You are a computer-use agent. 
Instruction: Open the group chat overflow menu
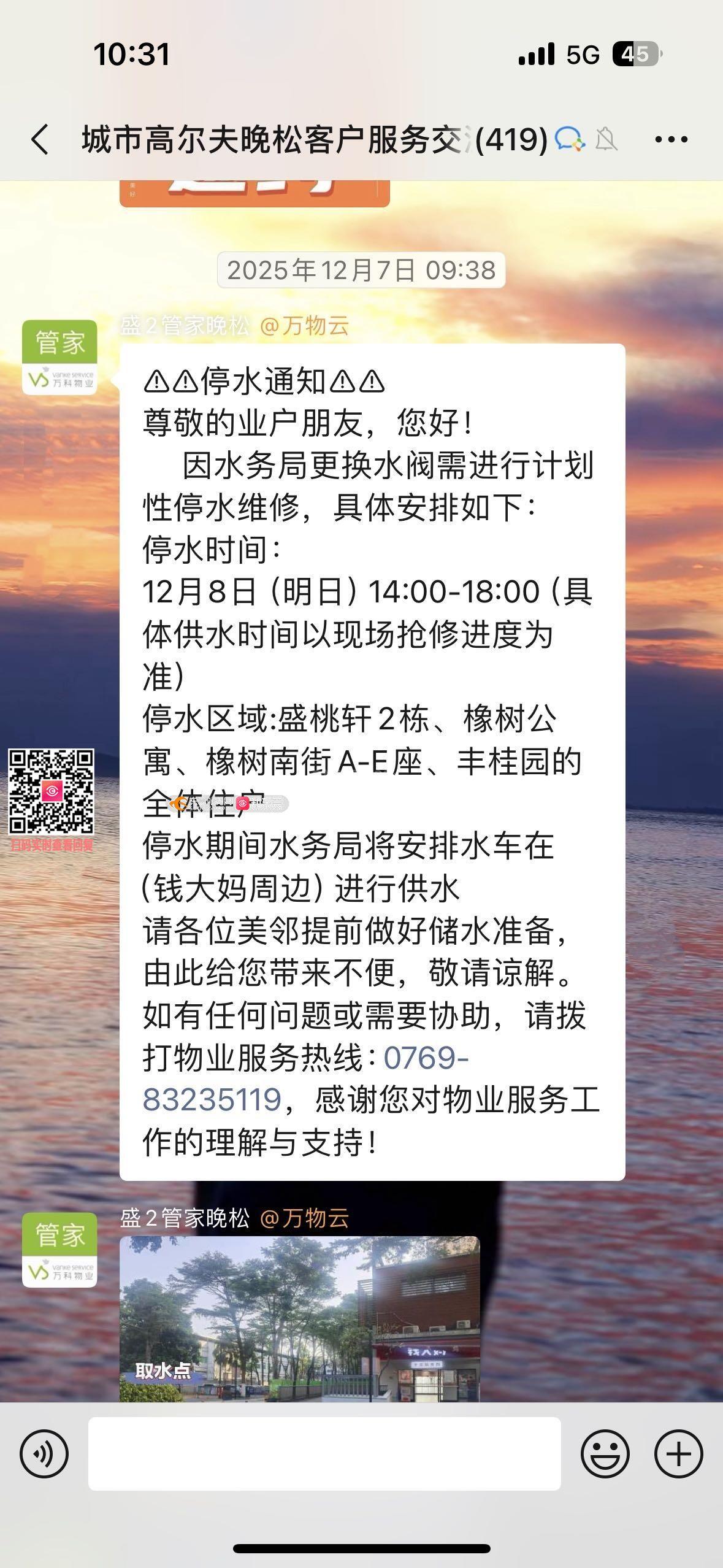[671, 140]
